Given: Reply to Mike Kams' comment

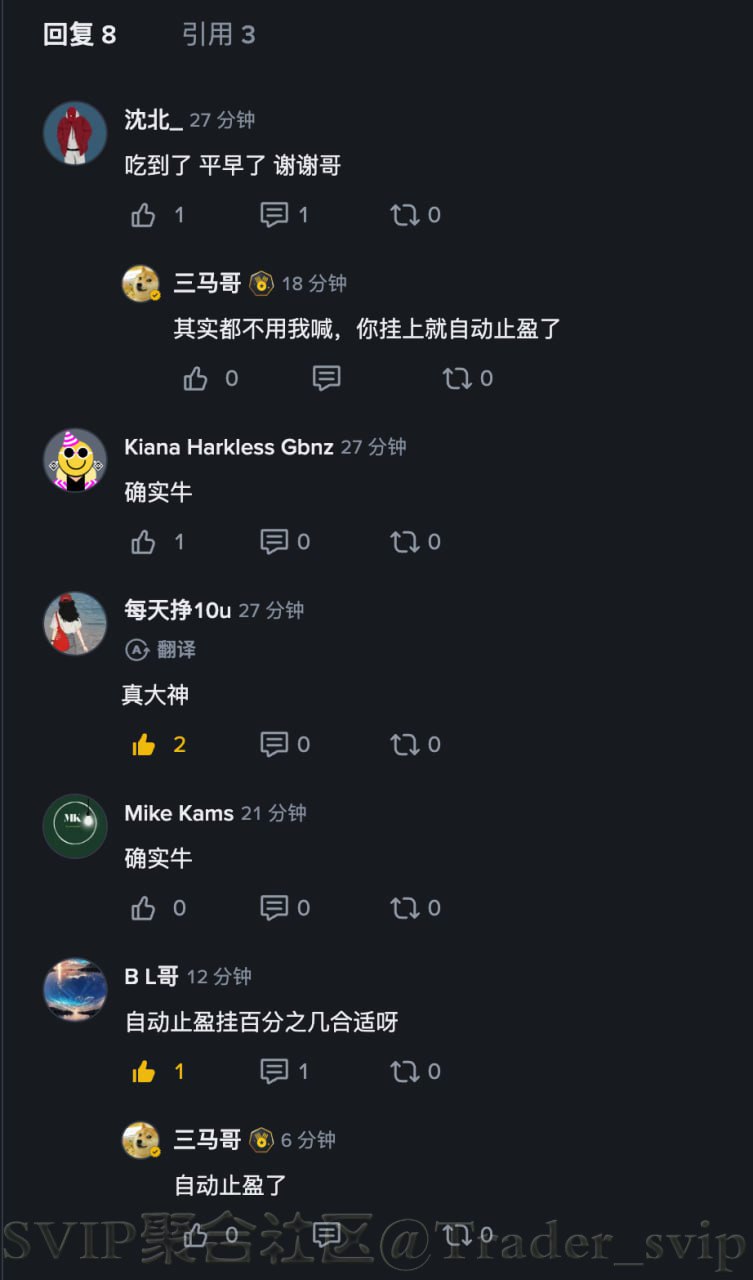Looking at the screenshot, I should pos(274,908).
